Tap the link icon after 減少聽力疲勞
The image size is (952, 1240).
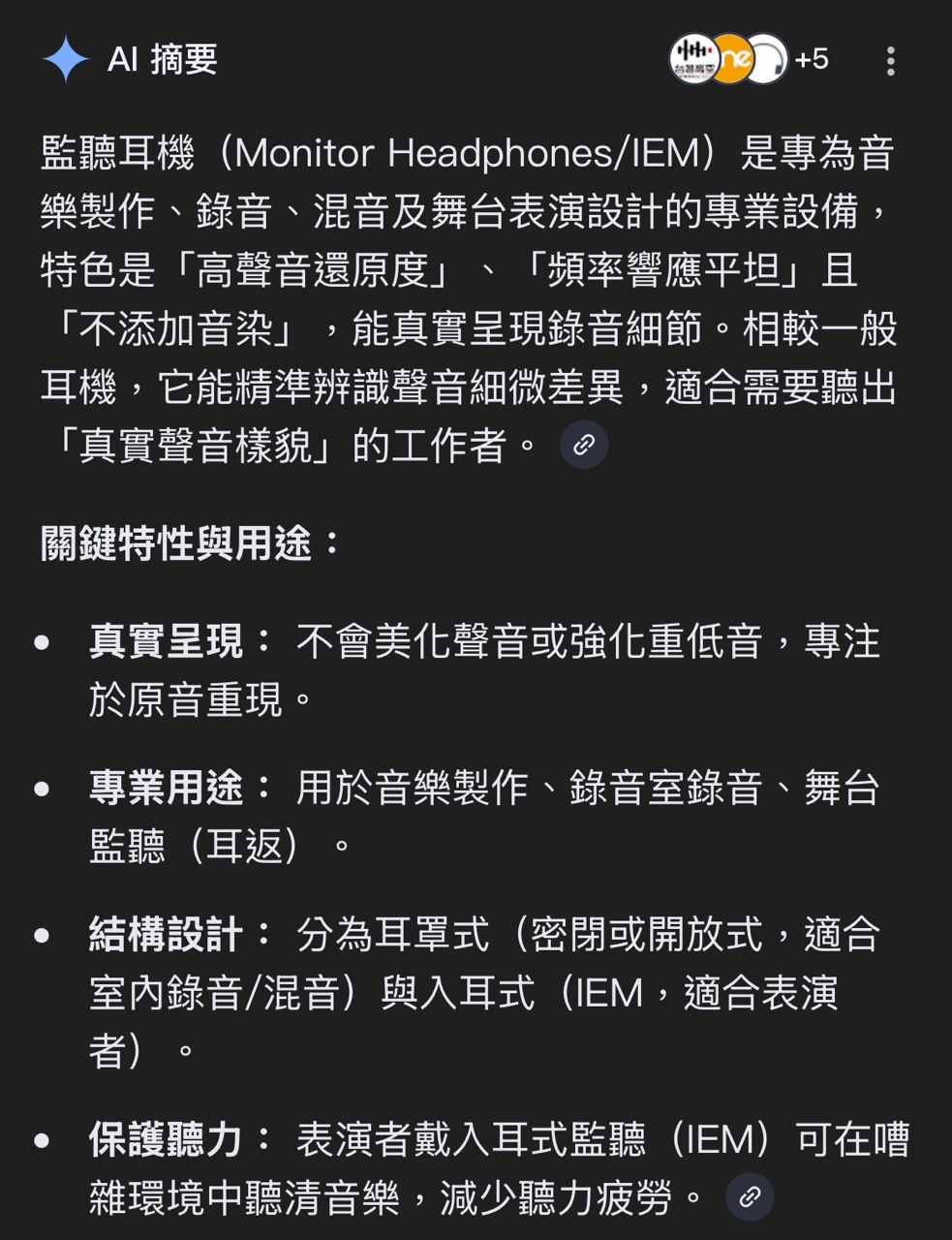pyautogui.click(x=750, y=1196)
